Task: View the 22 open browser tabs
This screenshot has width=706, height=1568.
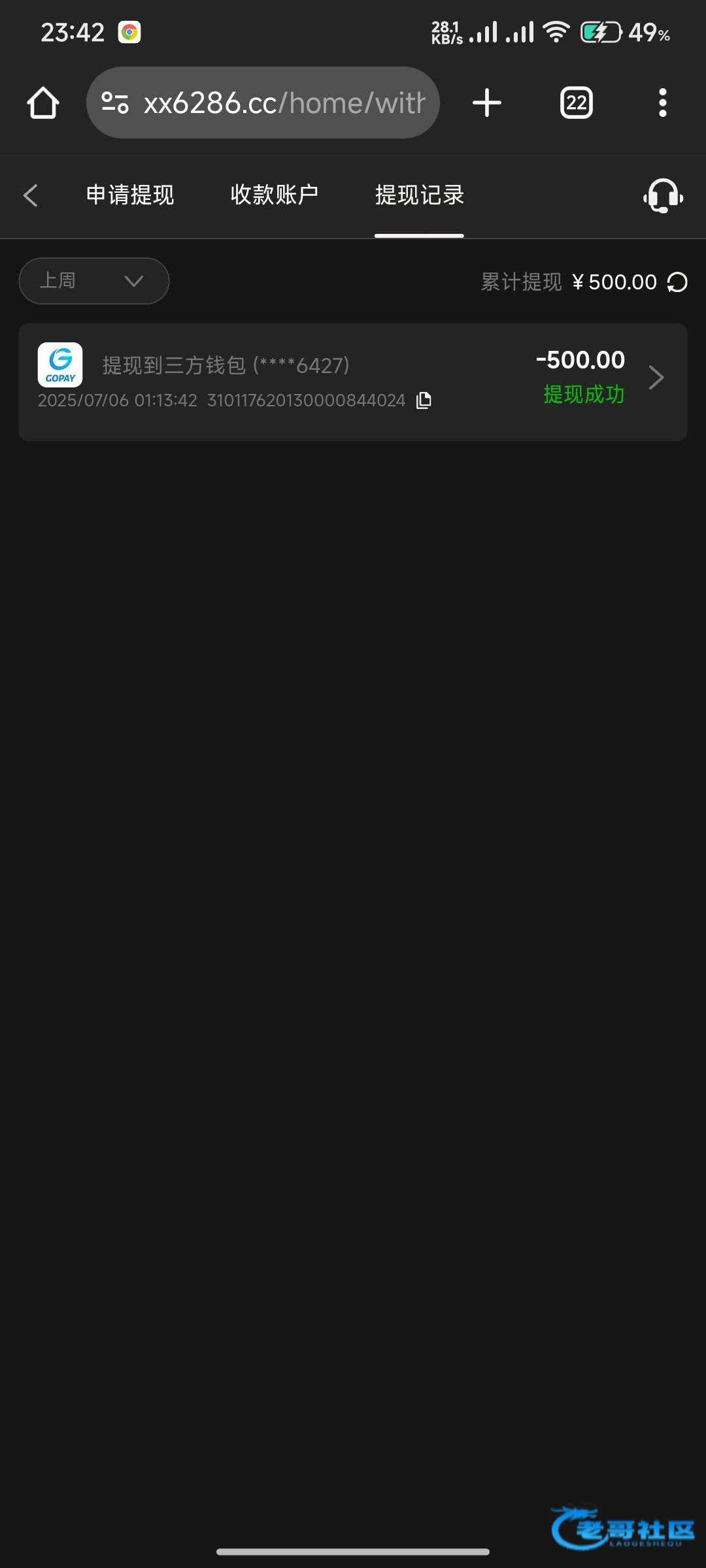Action: pyautogui.click(x=577, y=103)
